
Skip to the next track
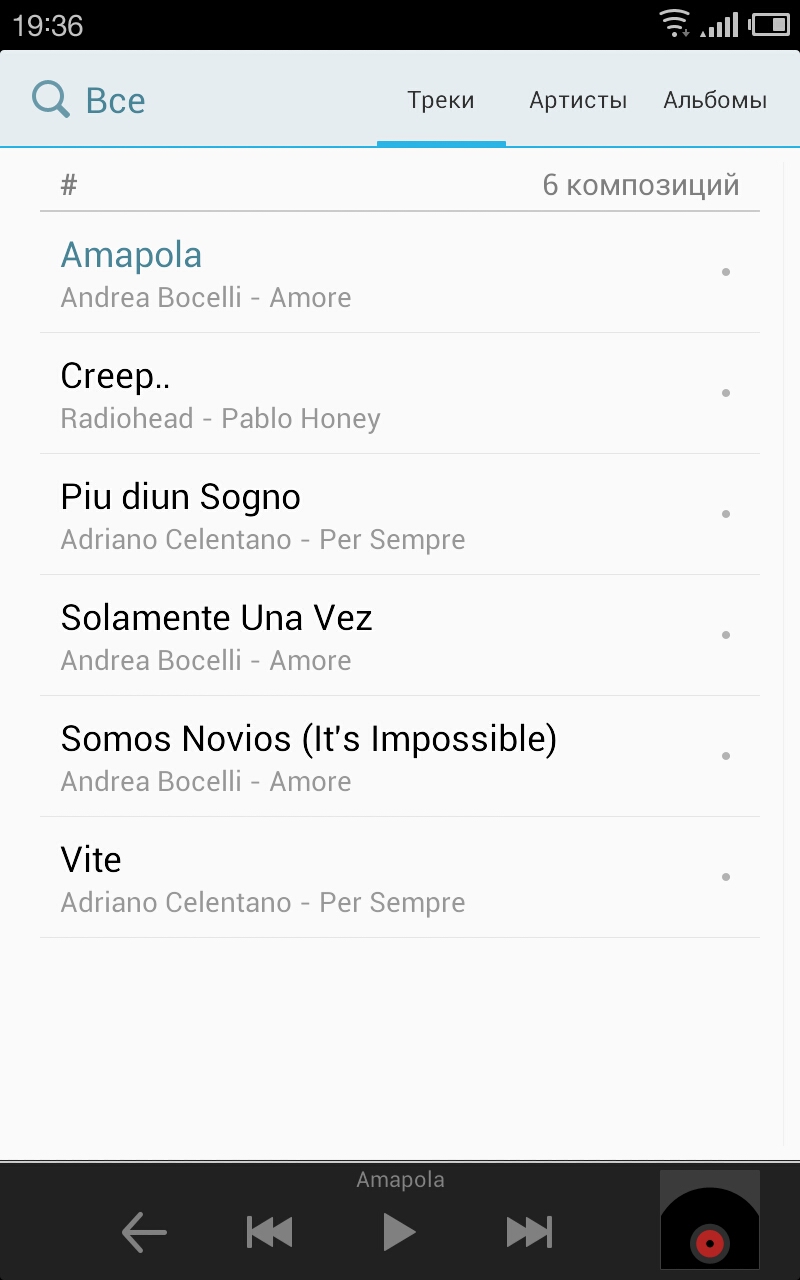coord(529,1232)
